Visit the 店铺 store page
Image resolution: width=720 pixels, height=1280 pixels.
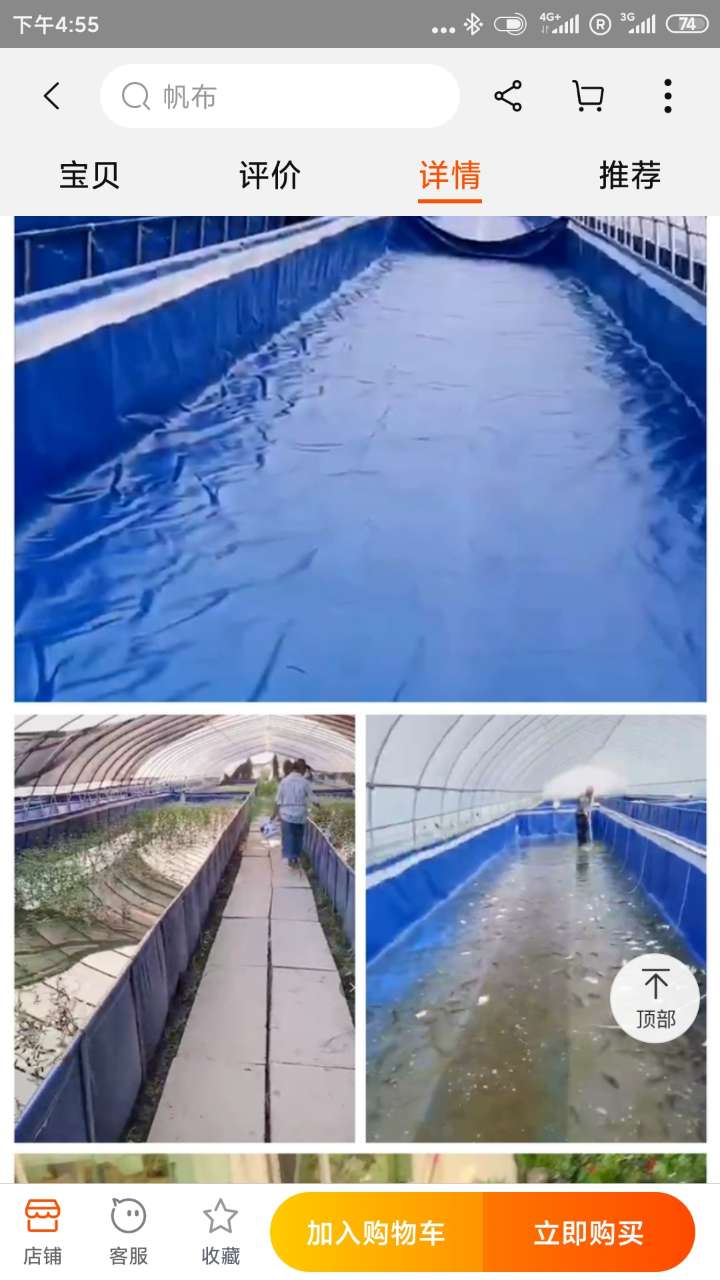pos(42,1232)
